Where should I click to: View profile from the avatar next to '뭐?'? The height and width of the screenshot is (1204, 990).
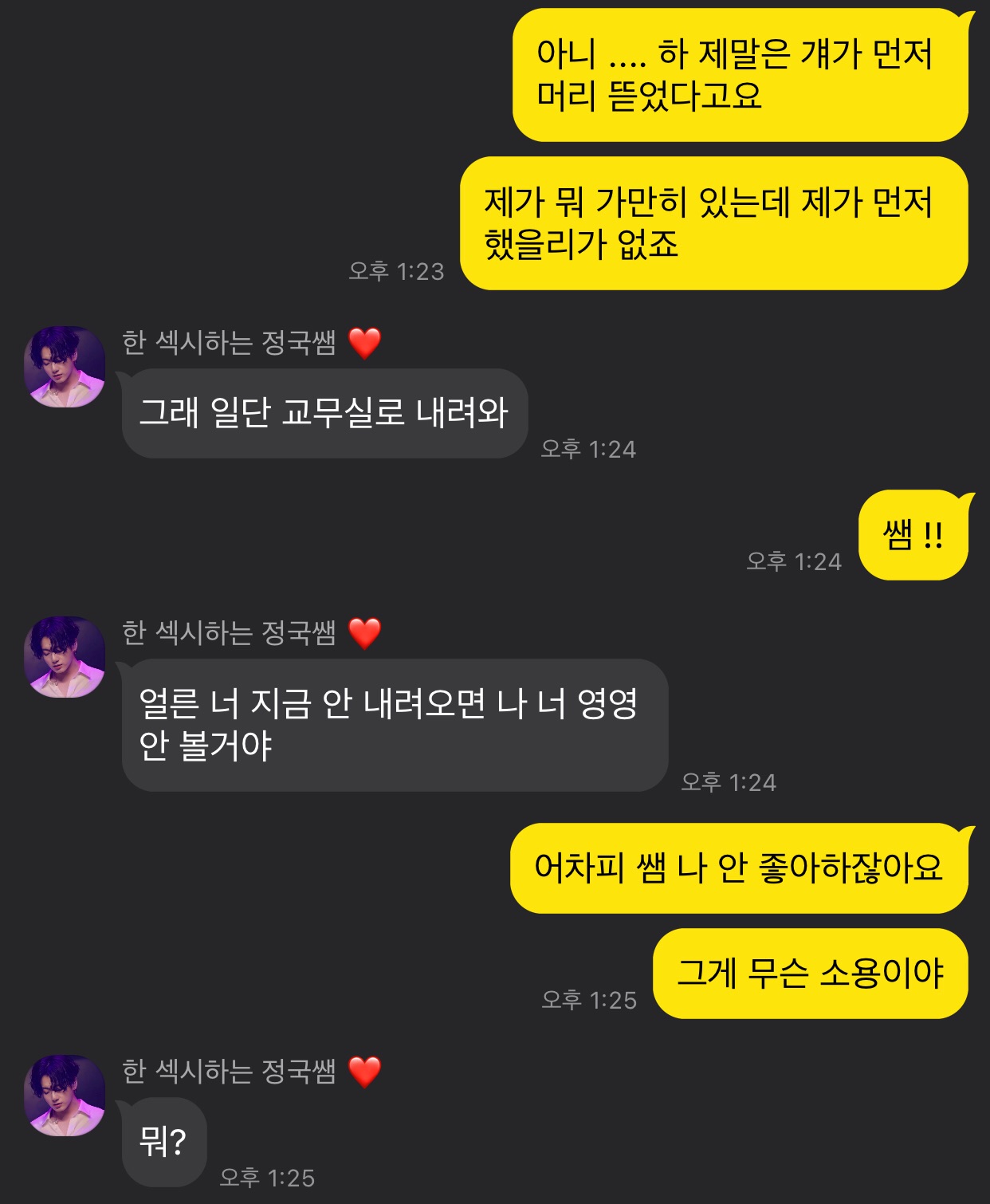coord(65,1095)
